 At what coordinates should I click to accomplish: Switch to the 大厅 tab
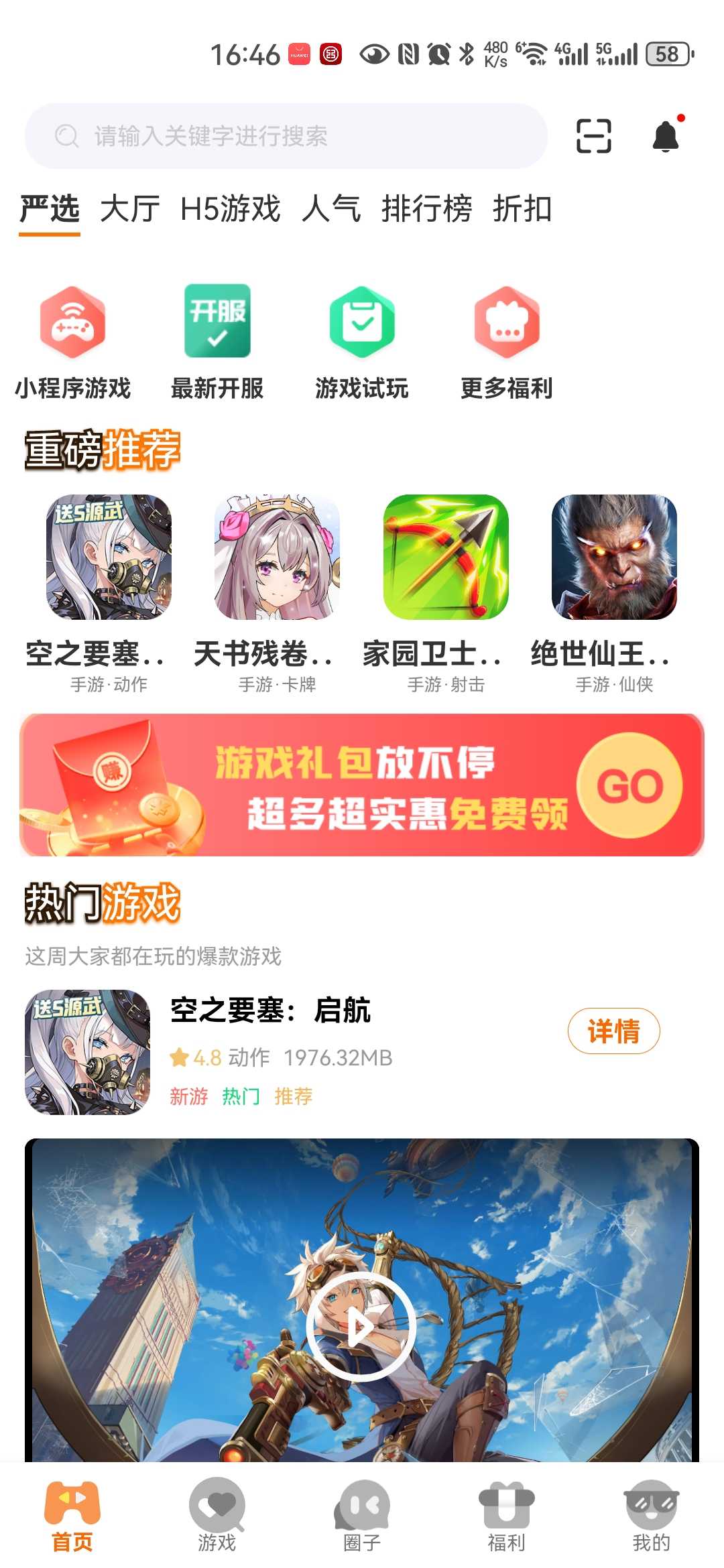point(130,208)
